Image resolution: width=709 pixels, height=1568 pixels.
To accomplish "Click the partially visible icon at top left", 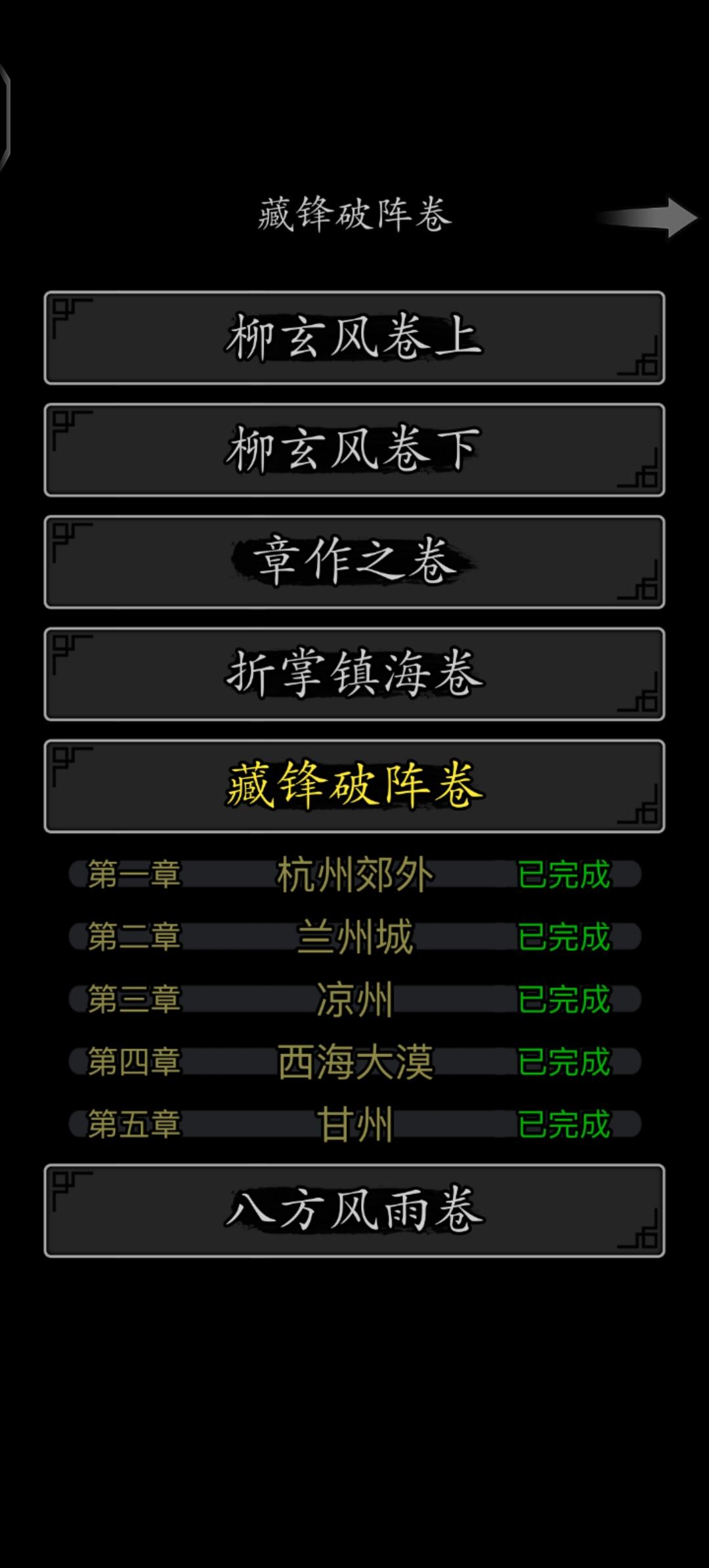I will [x=5, y=112].
